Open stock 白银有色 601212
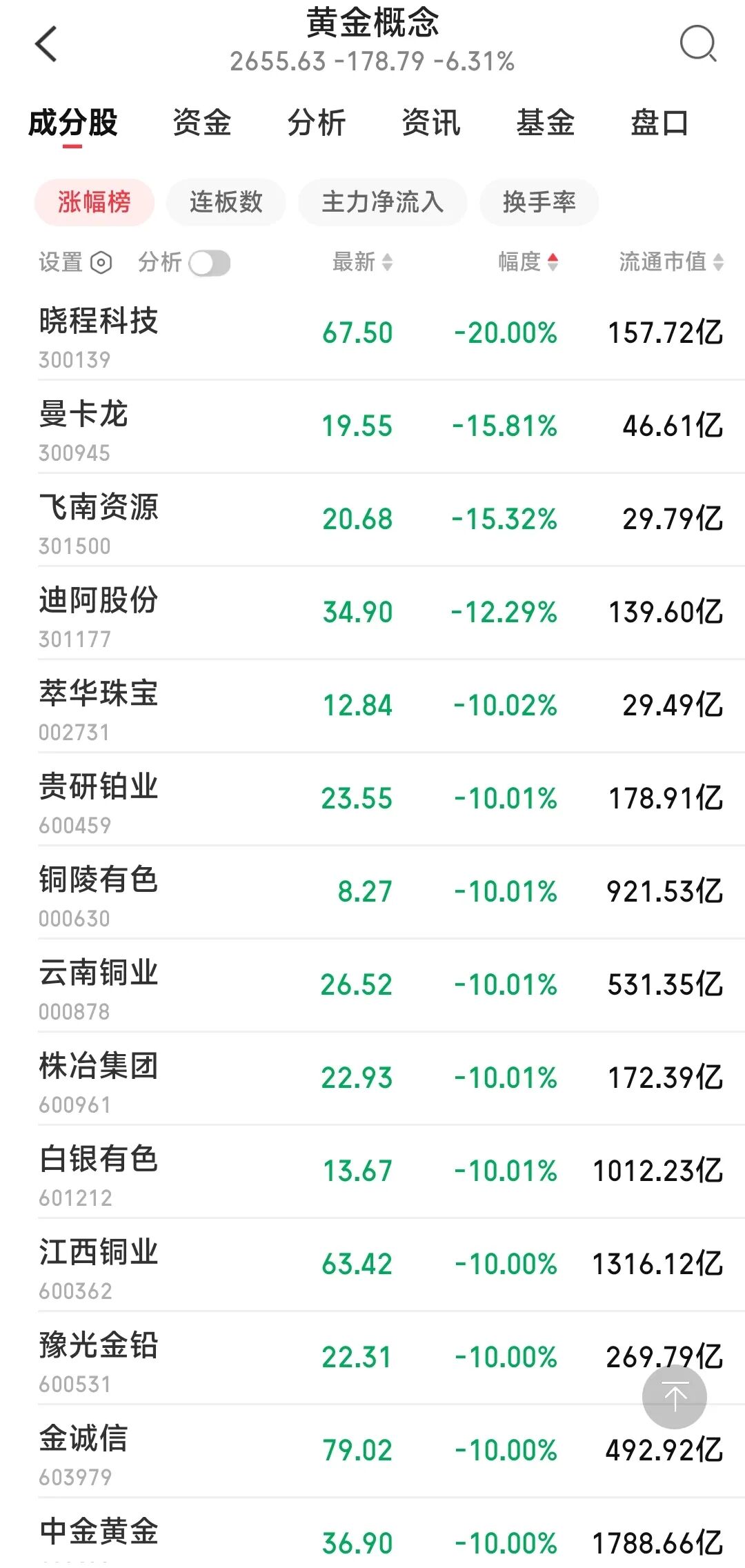 click(x=99, y=1173)
